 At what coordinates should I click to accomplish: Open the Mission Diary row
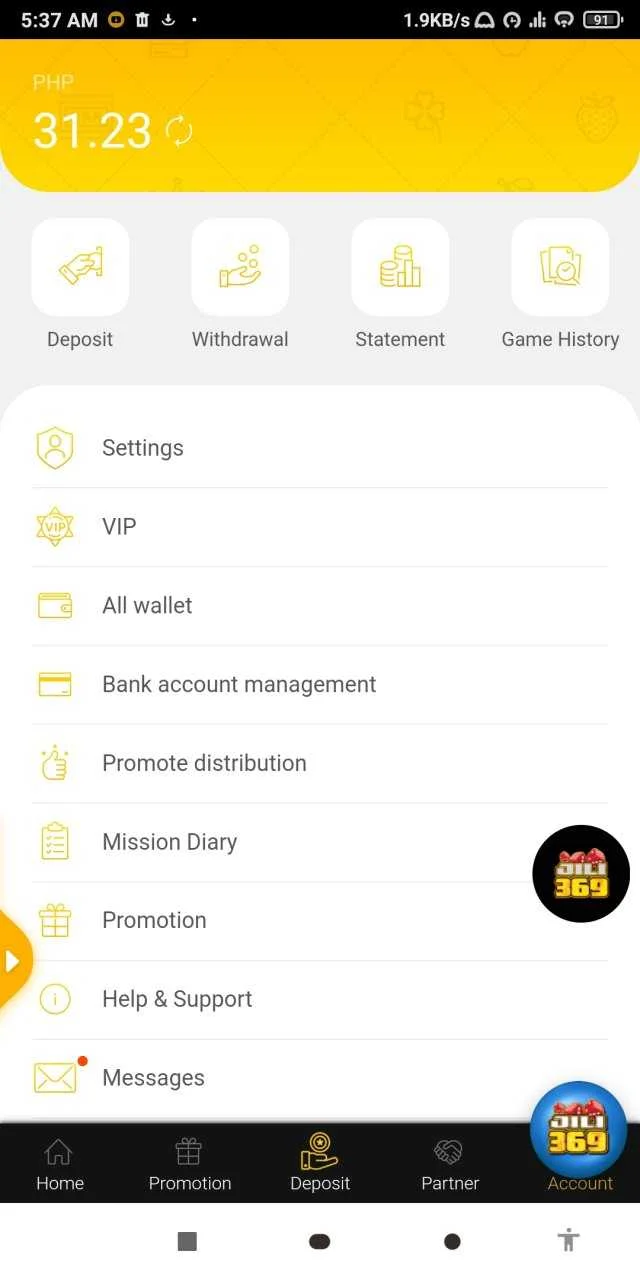click(x=320, y=843)
